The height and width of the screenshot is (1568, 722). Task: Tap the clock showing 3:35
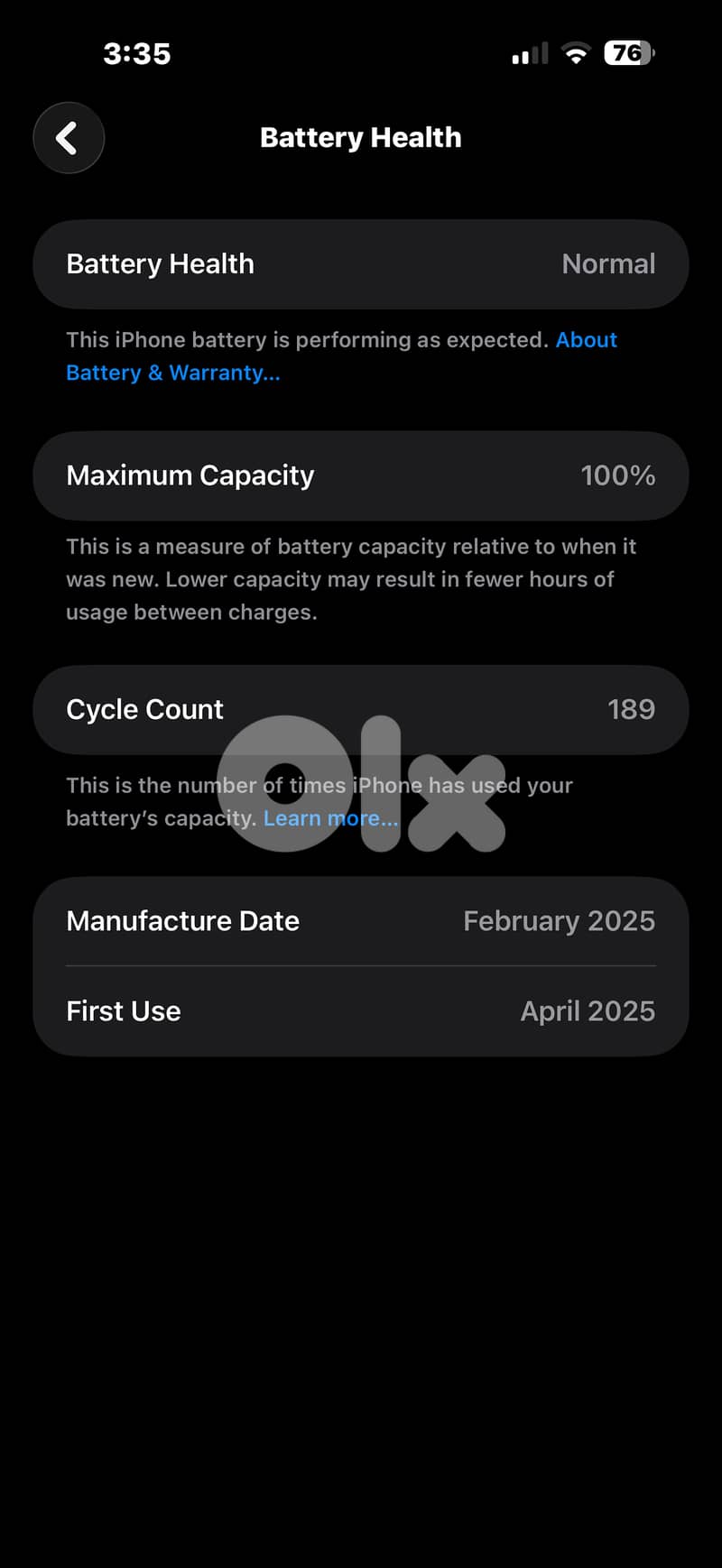tap(137, 54)
